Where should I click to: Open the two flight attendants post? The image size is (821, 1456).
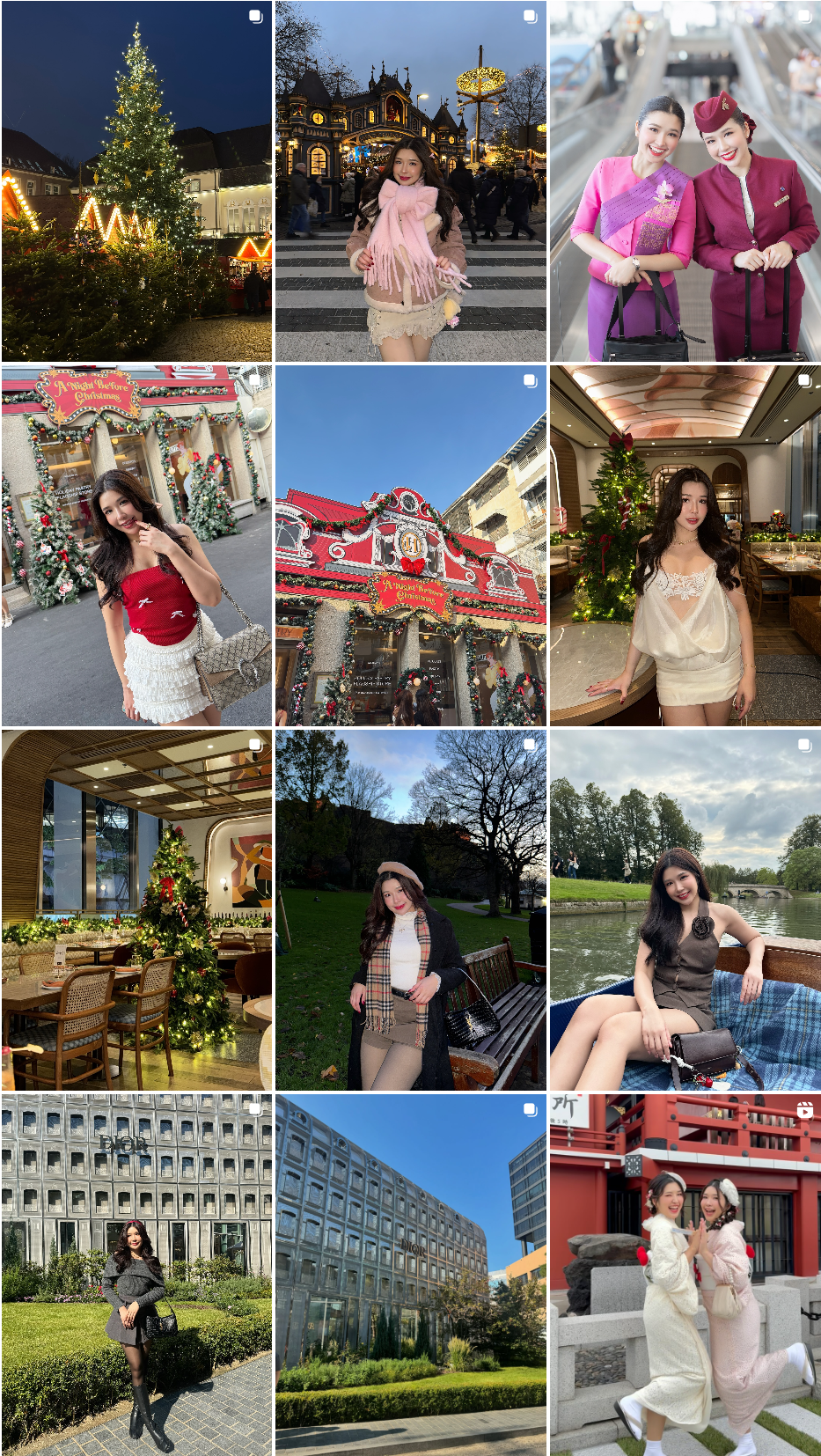pyautogui.click(x=685, y=181)
